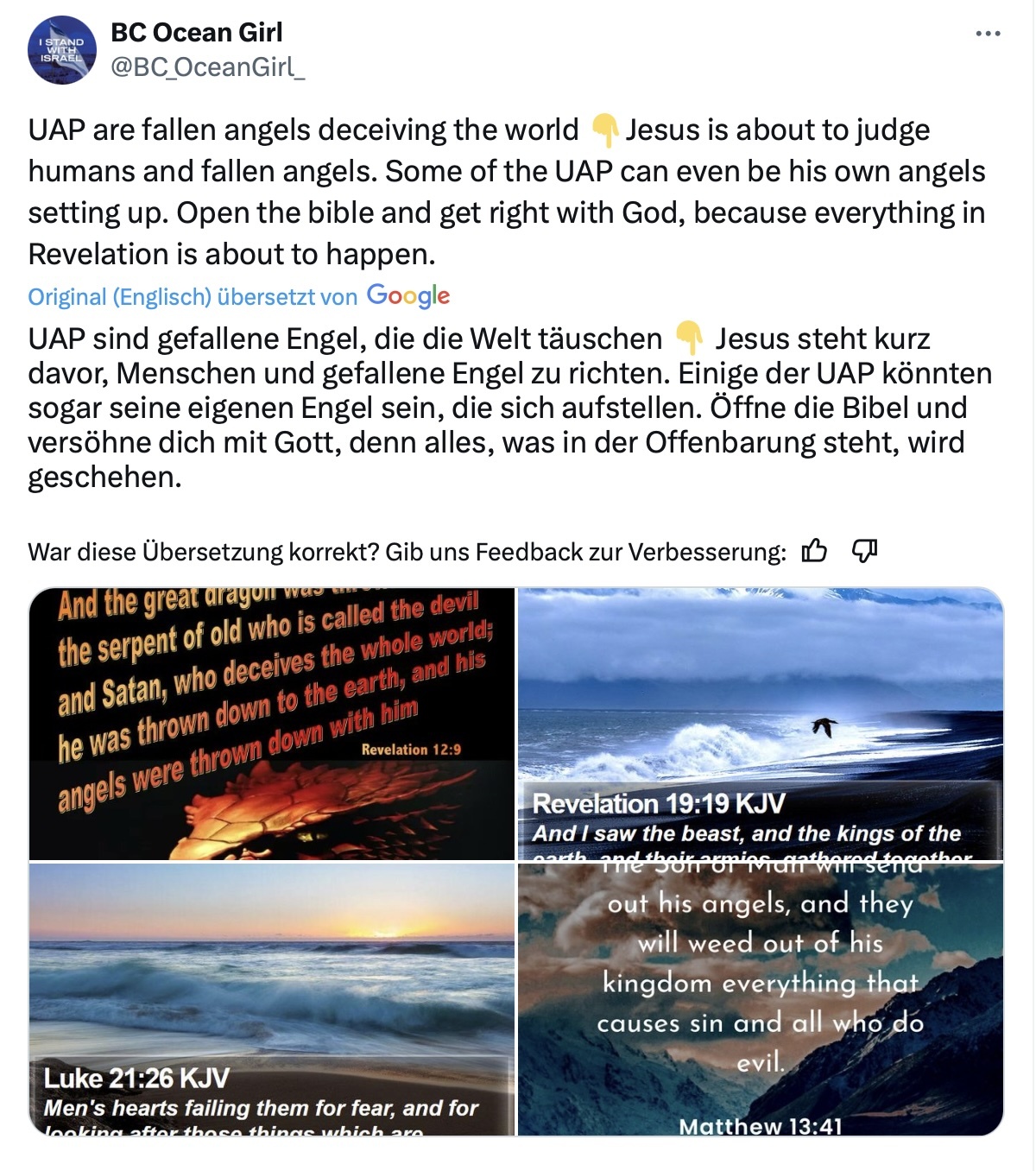This screenshot has width=1036, height=1171.
Task: Show the original English post text
Action: [x=119, y=297]
